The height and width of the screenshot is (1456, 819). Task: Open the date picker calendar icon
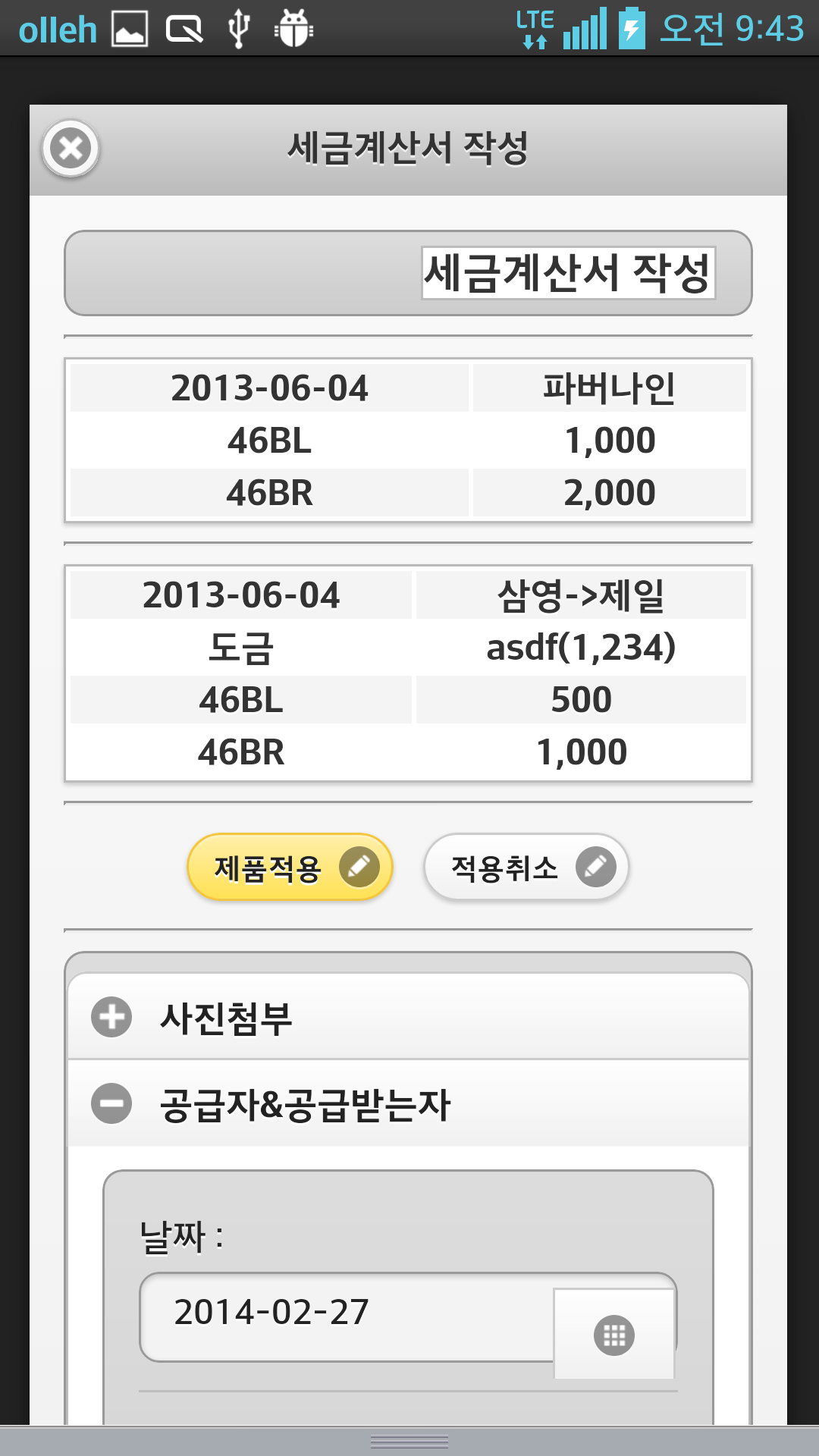pos(614,1335)
